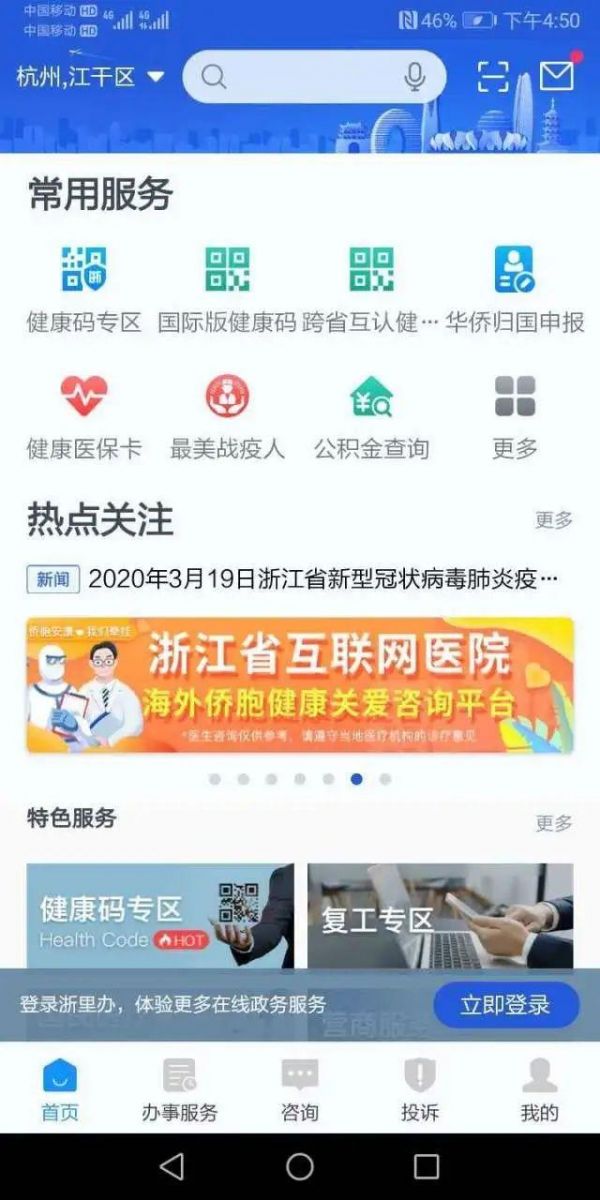View 更多 next to 热点关注

pyautogui.click(x=554, y=520)
